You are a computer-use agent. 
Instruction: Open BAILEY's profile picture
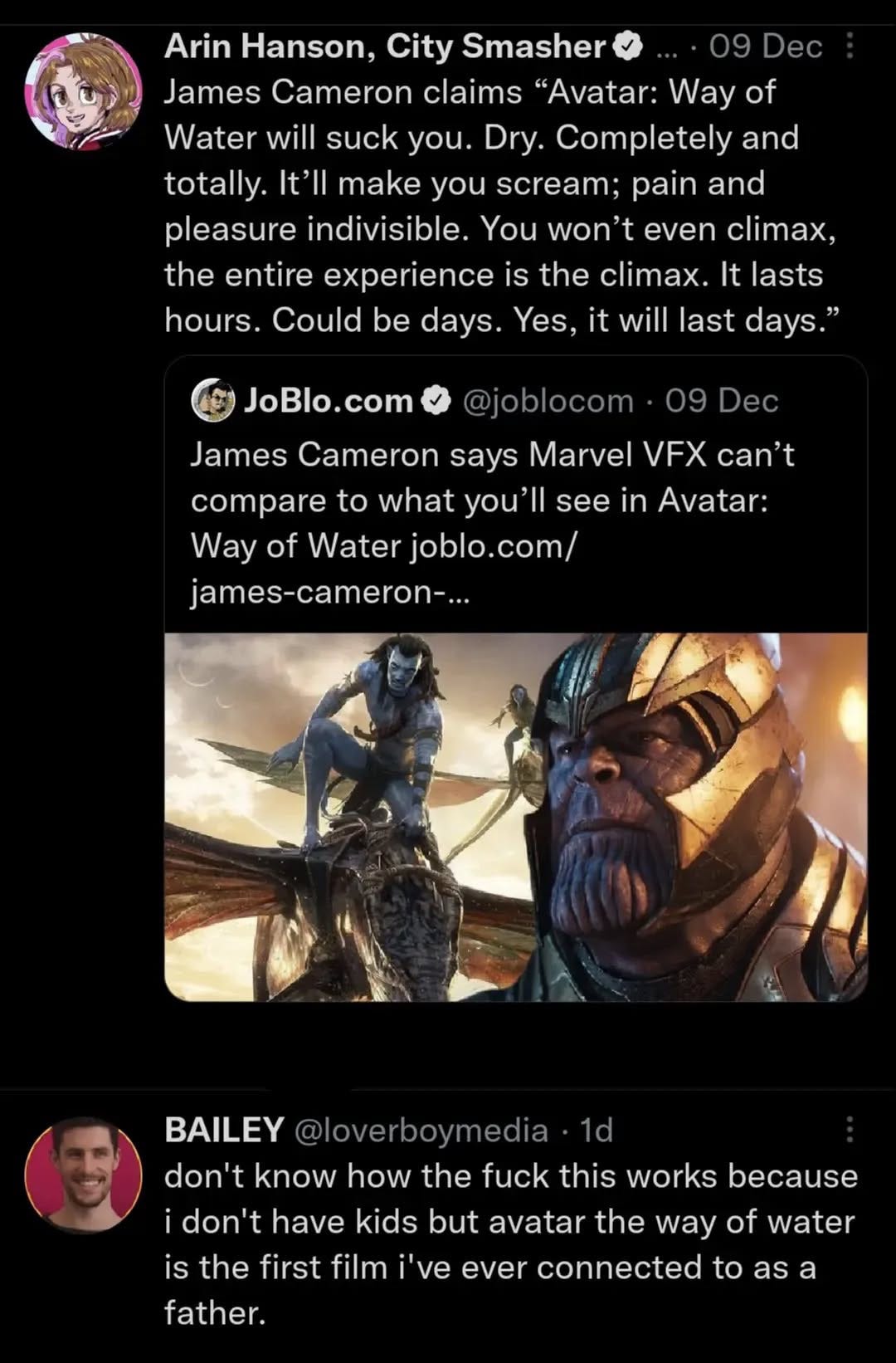[x=84, y=1175]
